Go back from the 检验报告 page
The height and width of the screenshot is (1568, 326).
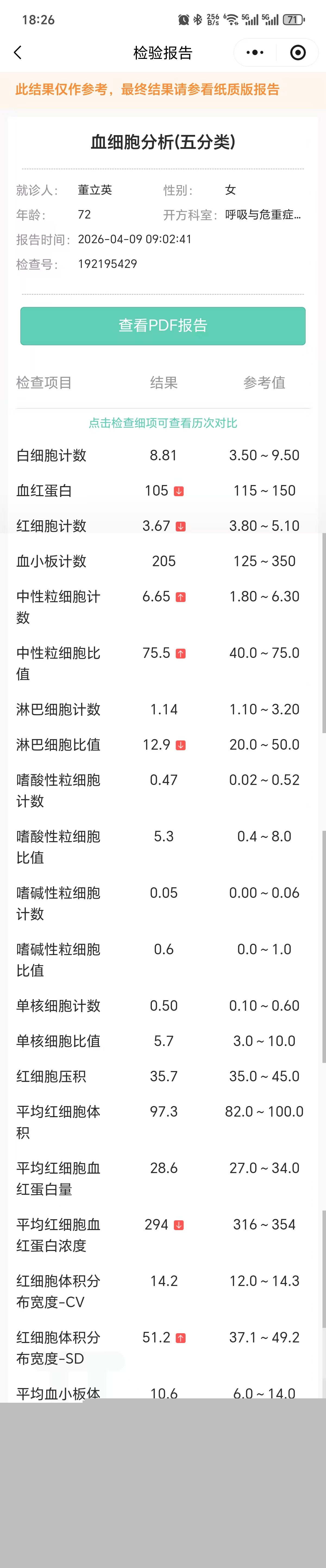(x=18, y=53)
